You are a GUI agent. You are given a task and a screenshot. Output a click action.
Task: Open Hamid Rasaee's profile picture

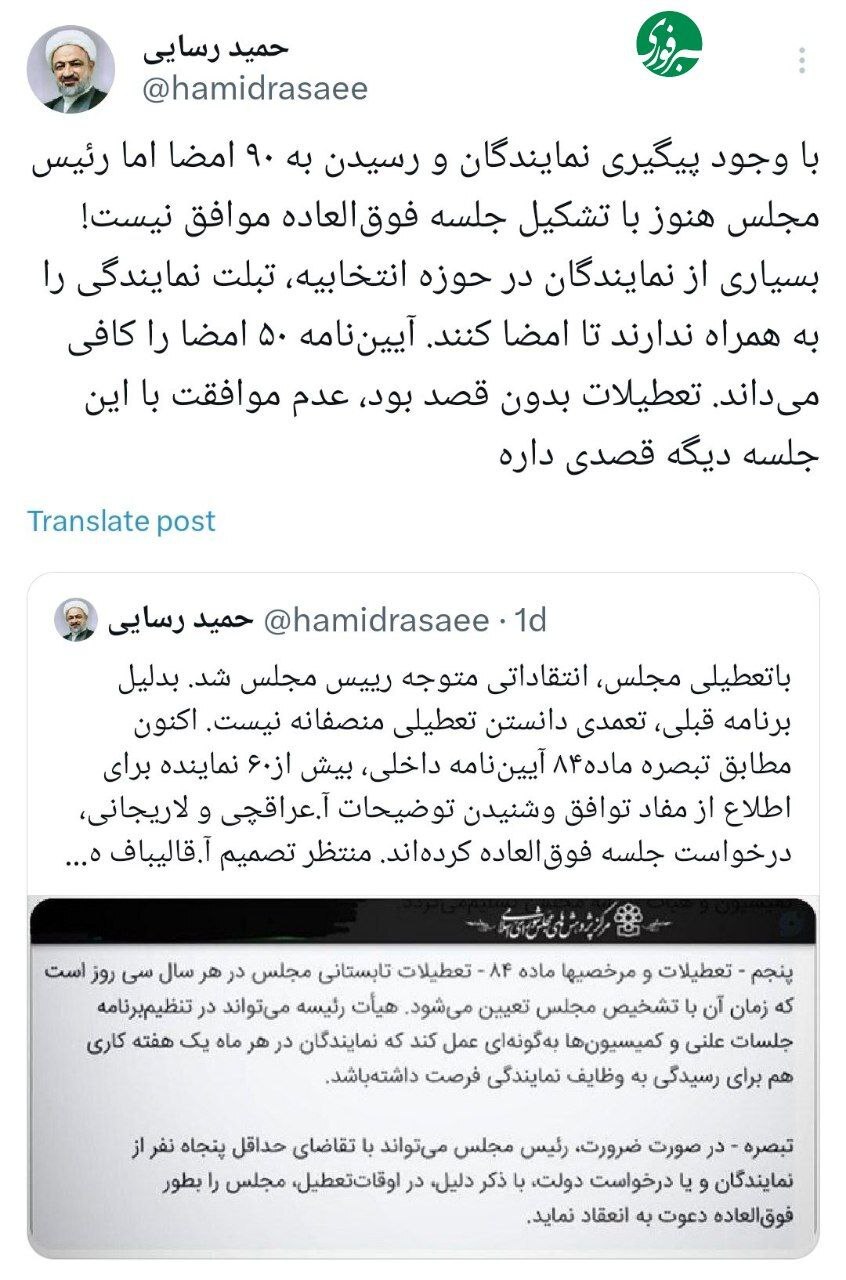pos(70,69)
